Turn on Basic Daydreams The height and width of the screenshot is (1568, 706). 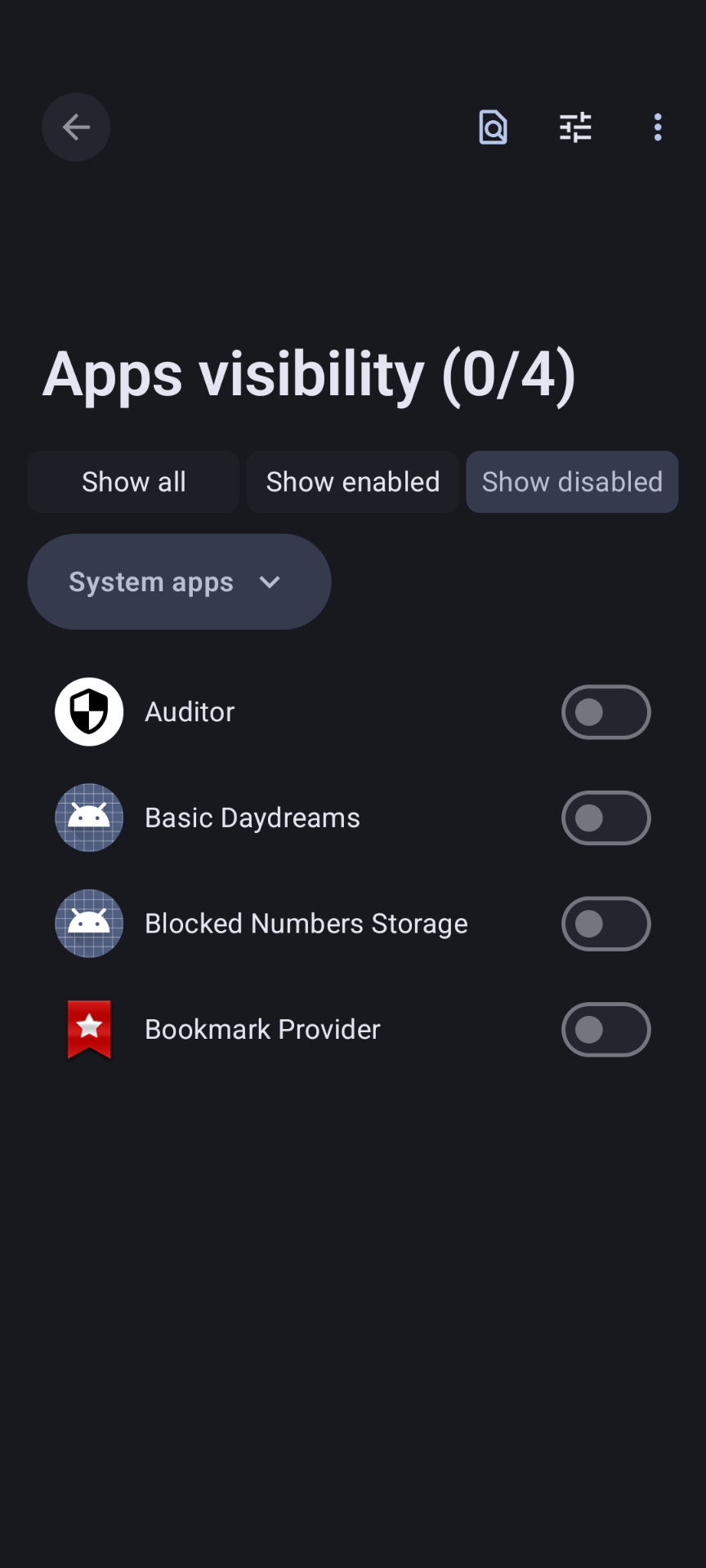(605, 817)
